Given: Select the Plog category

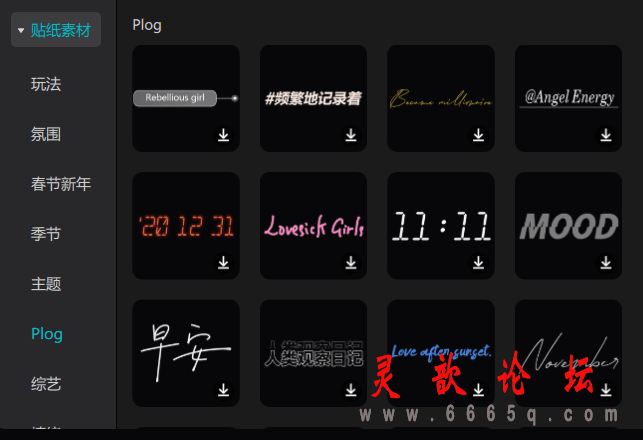Looking at the screenshot, I should (x=47, y=334).
